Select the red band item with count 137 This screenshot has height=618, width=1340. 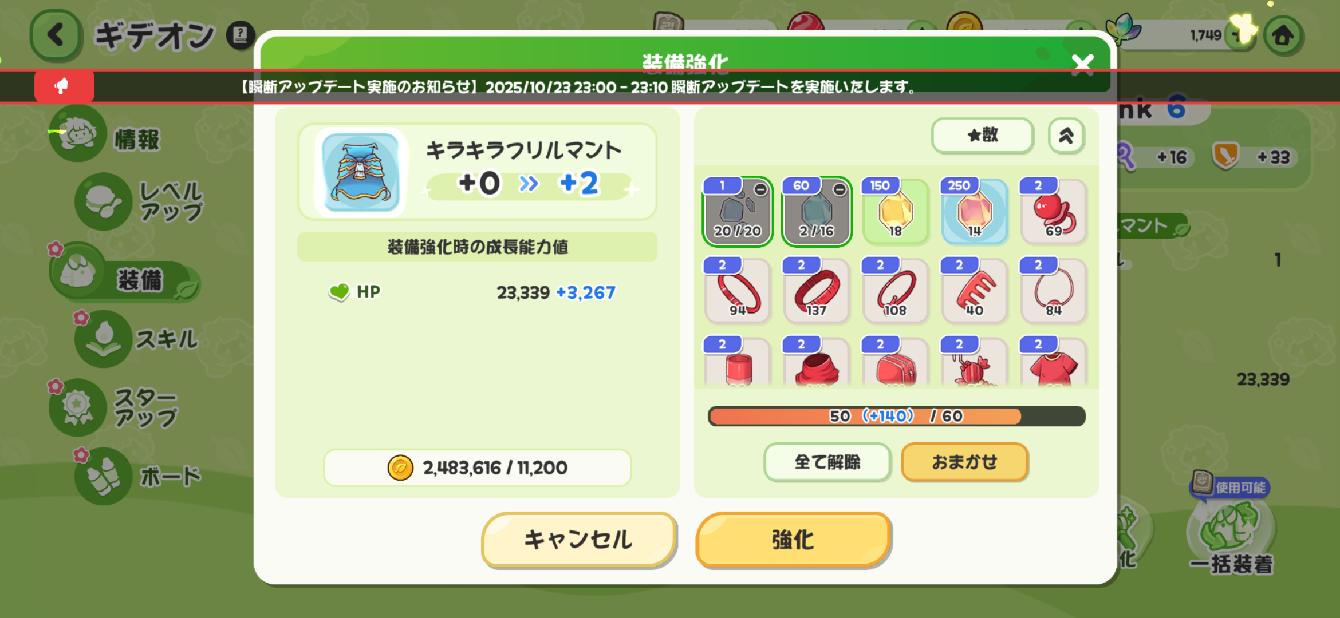(x=817, y=291)
